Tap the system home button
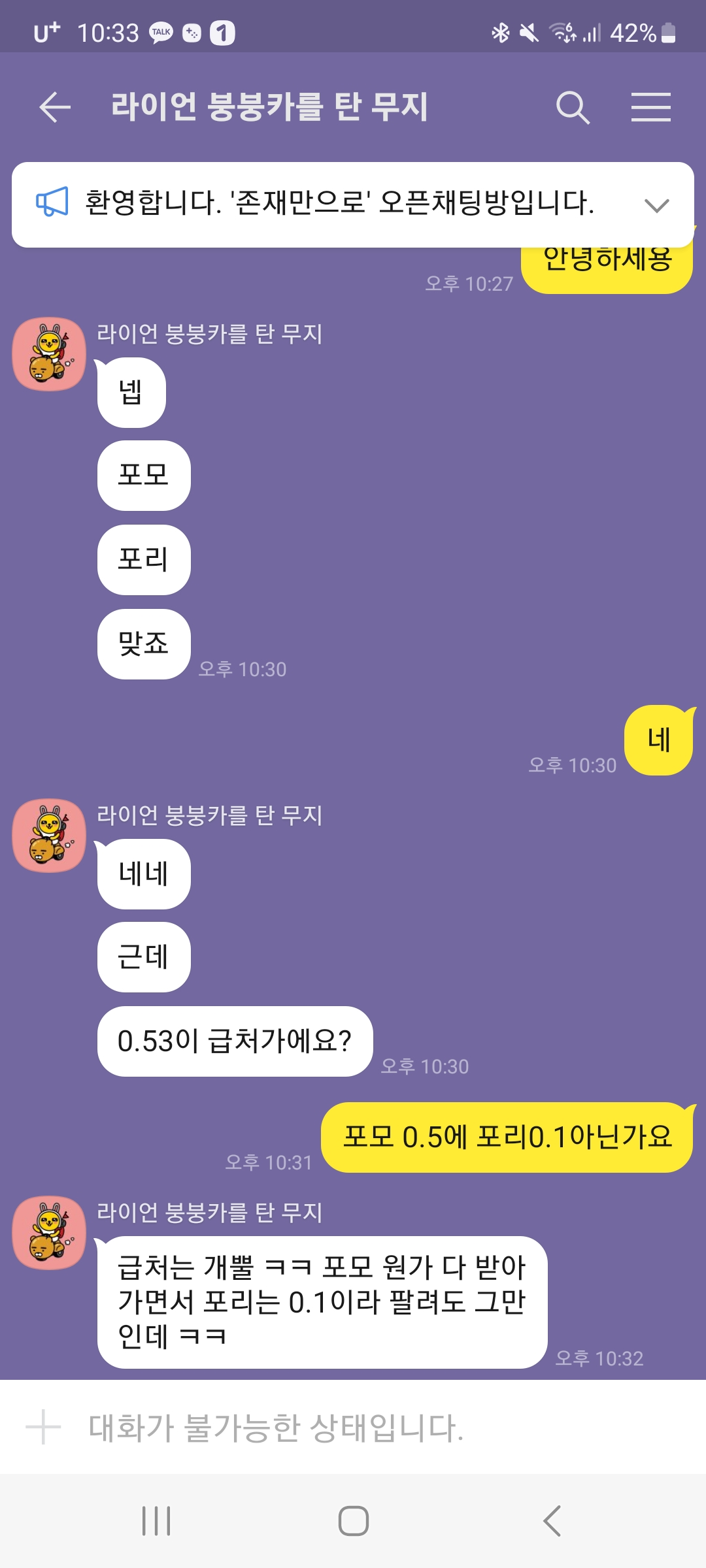The width and height of the screenshot is (706, 1568). tap(353, 1521)
